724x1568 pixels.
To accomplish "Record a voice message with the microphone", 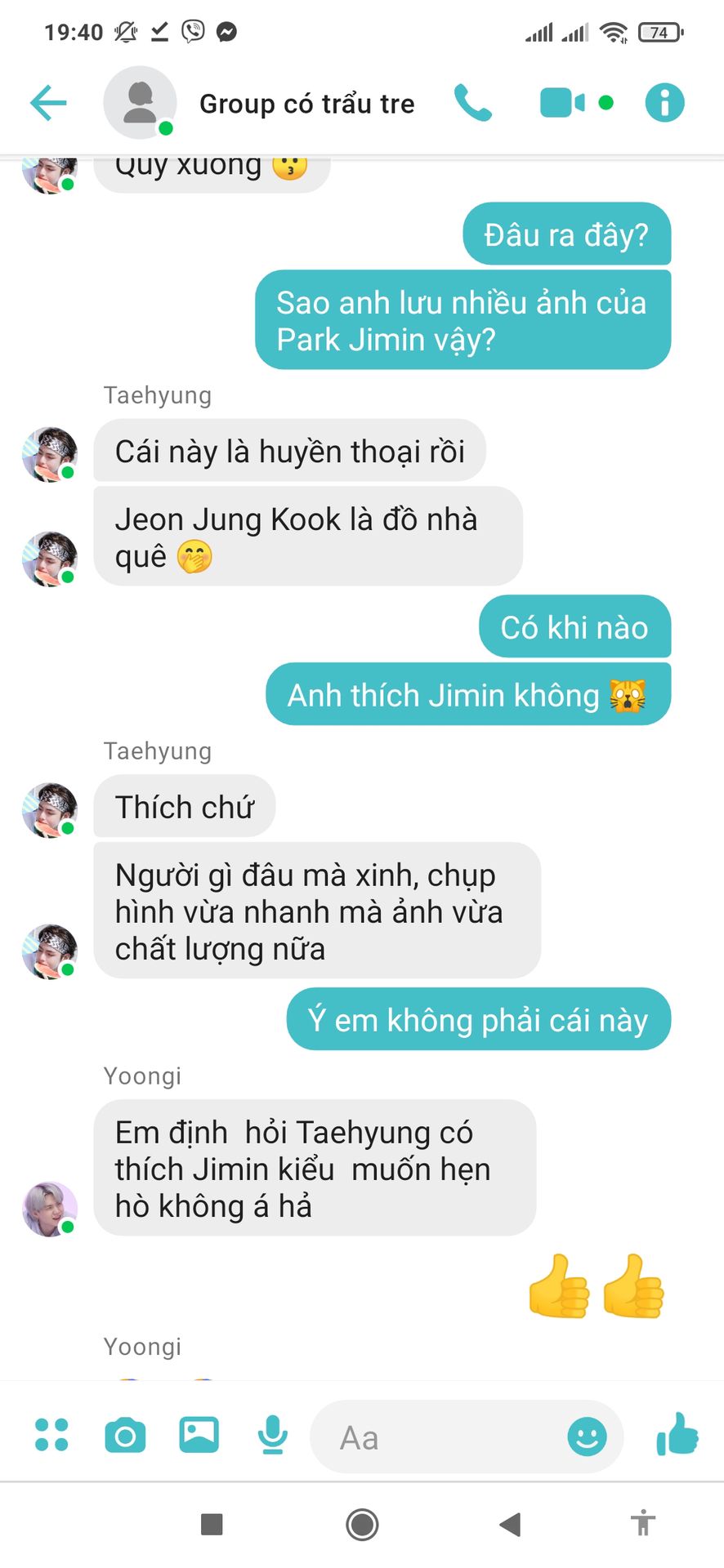I will coord(272,1435).
